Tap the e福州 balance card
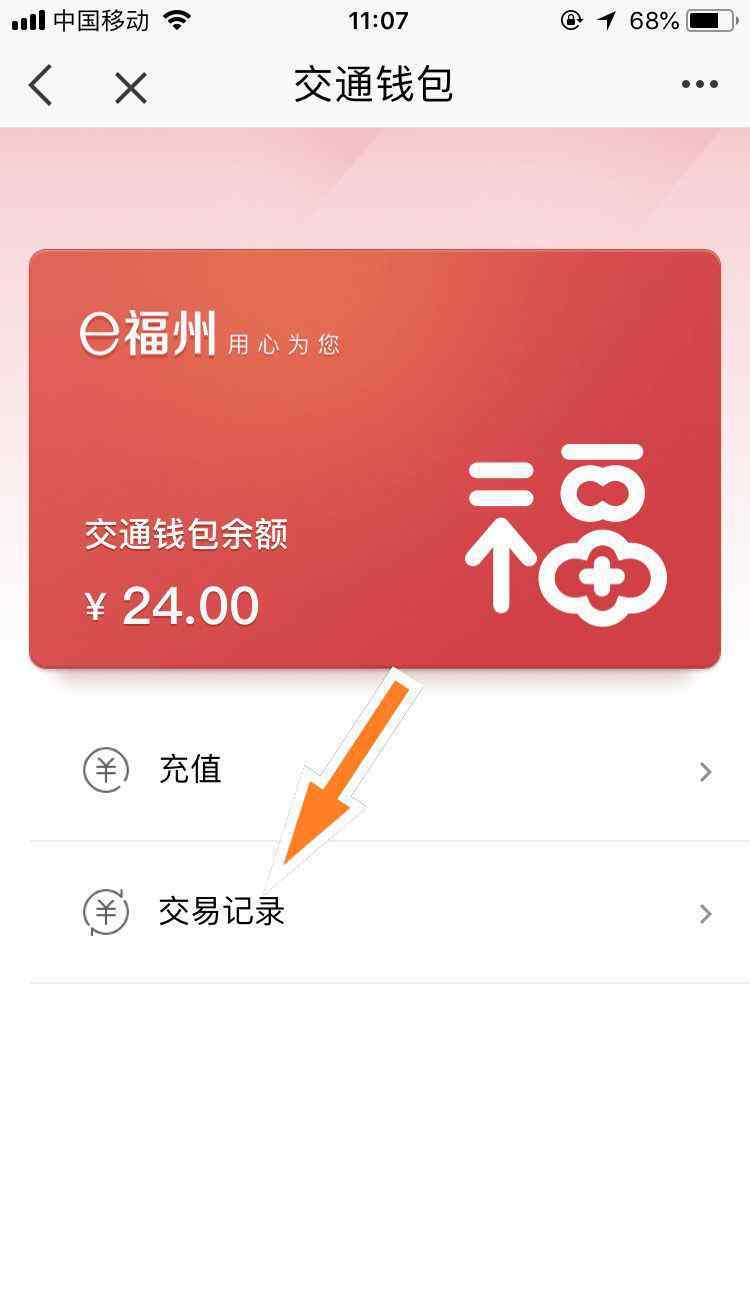Viewport: 750px width, 1299px height. click(x=375, y=459)
